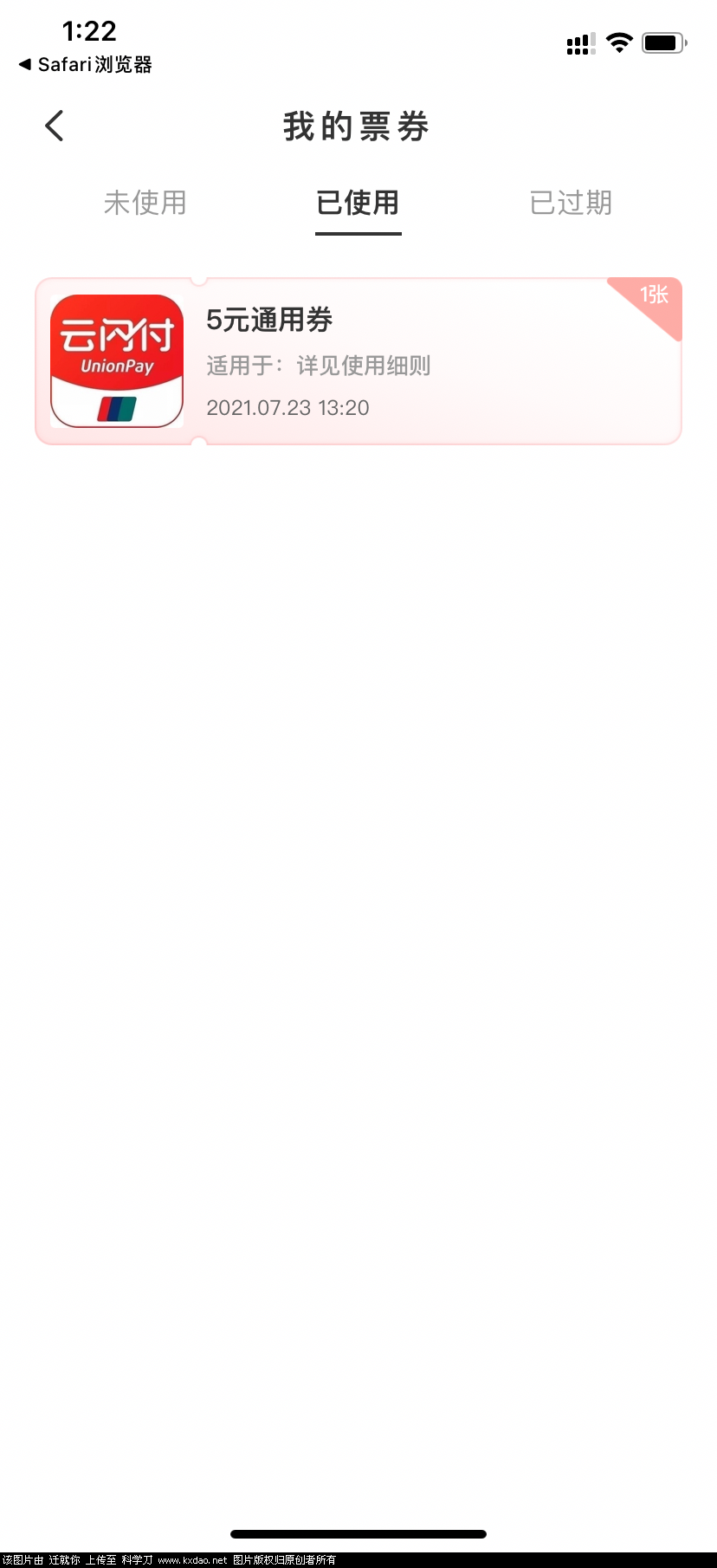Go back from 我的票券 page
This screenshot has width=717, height=1568.
(x=55, y=126)
